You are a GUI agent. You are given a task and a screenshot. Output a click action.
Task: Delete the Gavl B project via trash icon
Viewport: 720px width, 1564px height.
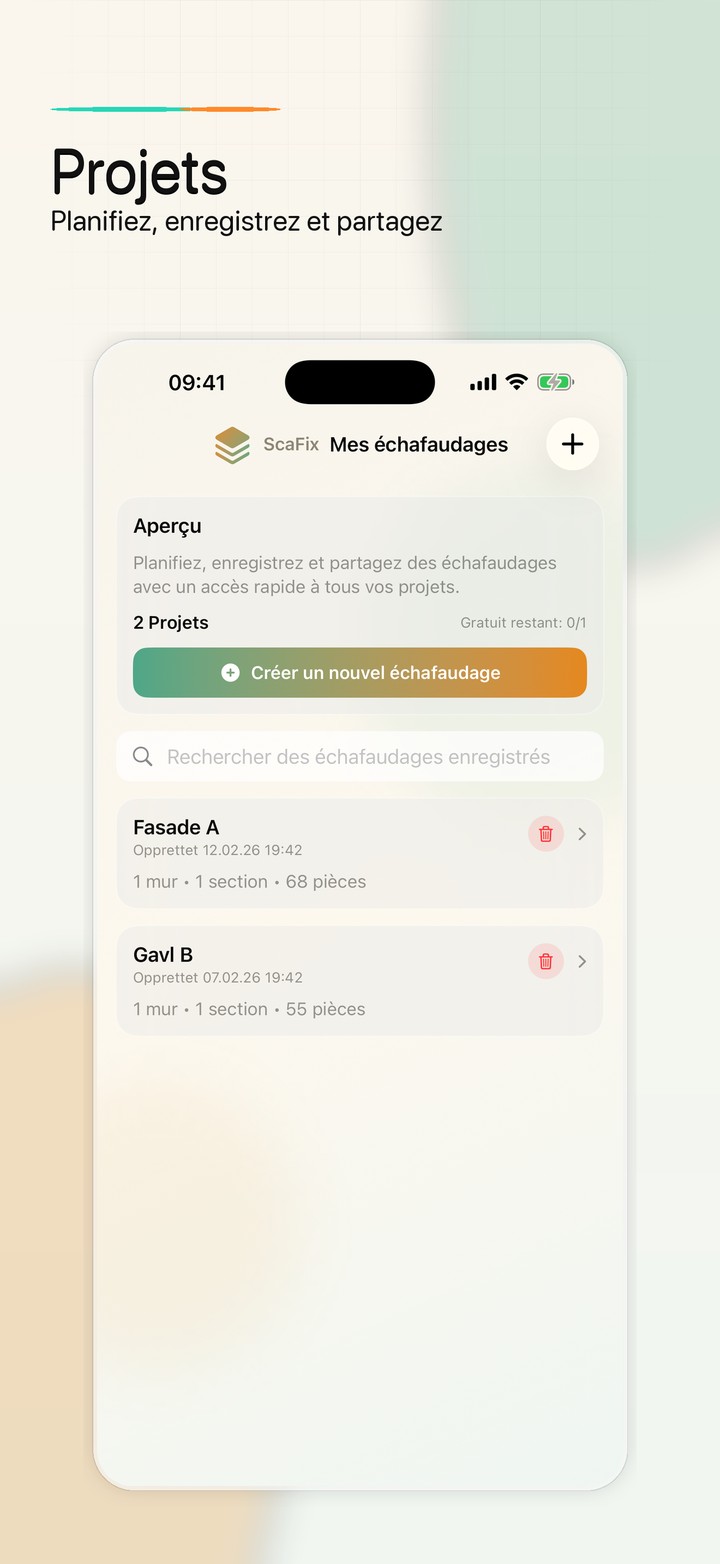[545, 961]
